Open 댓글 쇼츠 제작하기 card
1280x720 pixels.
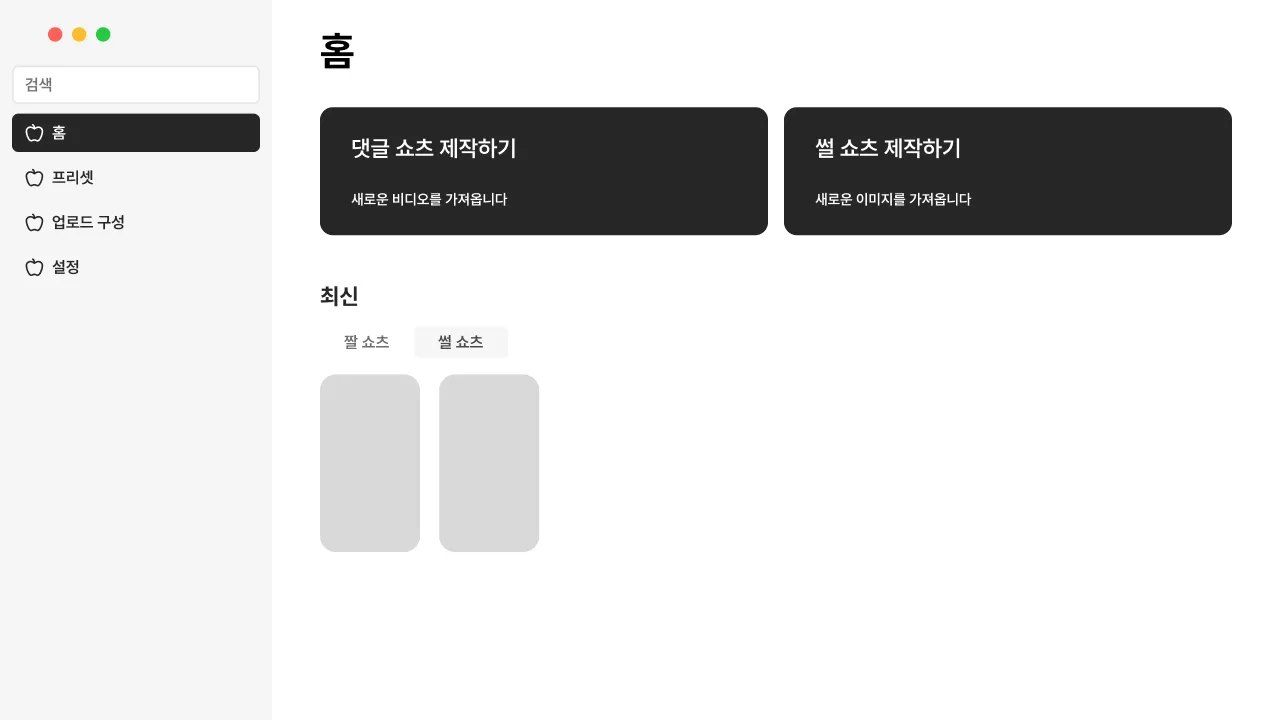pos(543,171)
